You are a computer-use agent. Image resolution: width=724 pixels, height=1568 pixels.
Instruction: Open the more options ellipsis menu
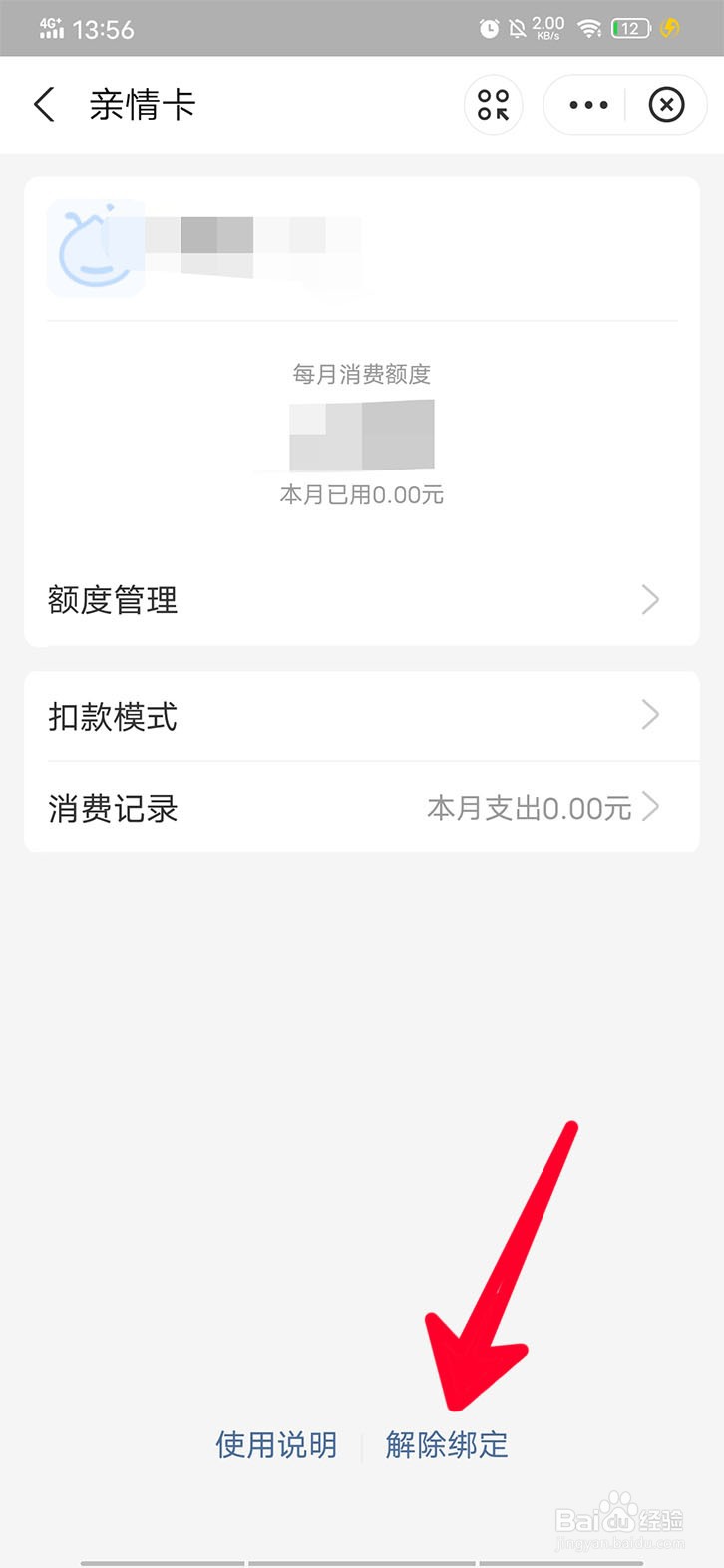(x=587, y=104)
